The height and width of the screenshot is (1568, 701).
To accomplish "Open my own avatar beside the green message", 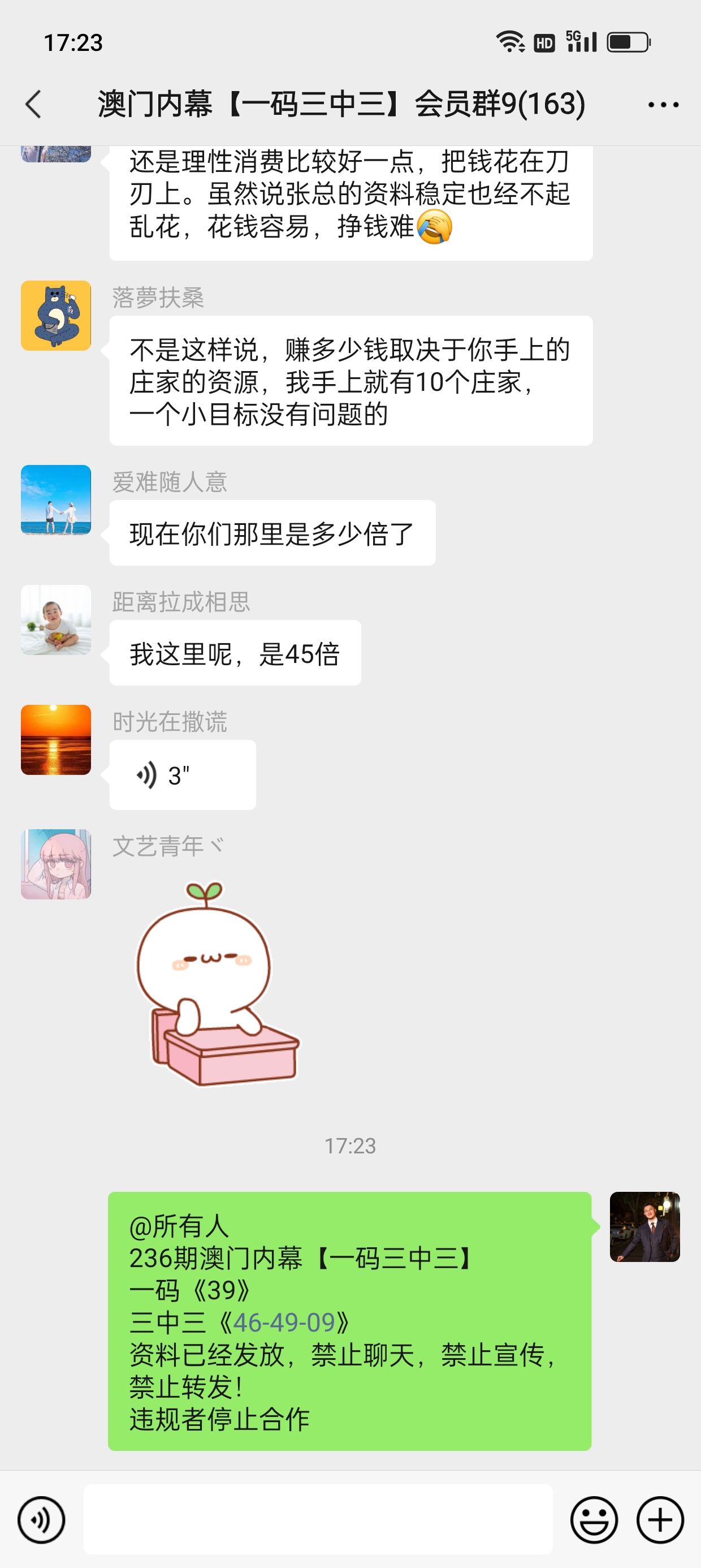I will click(644, 1226).
